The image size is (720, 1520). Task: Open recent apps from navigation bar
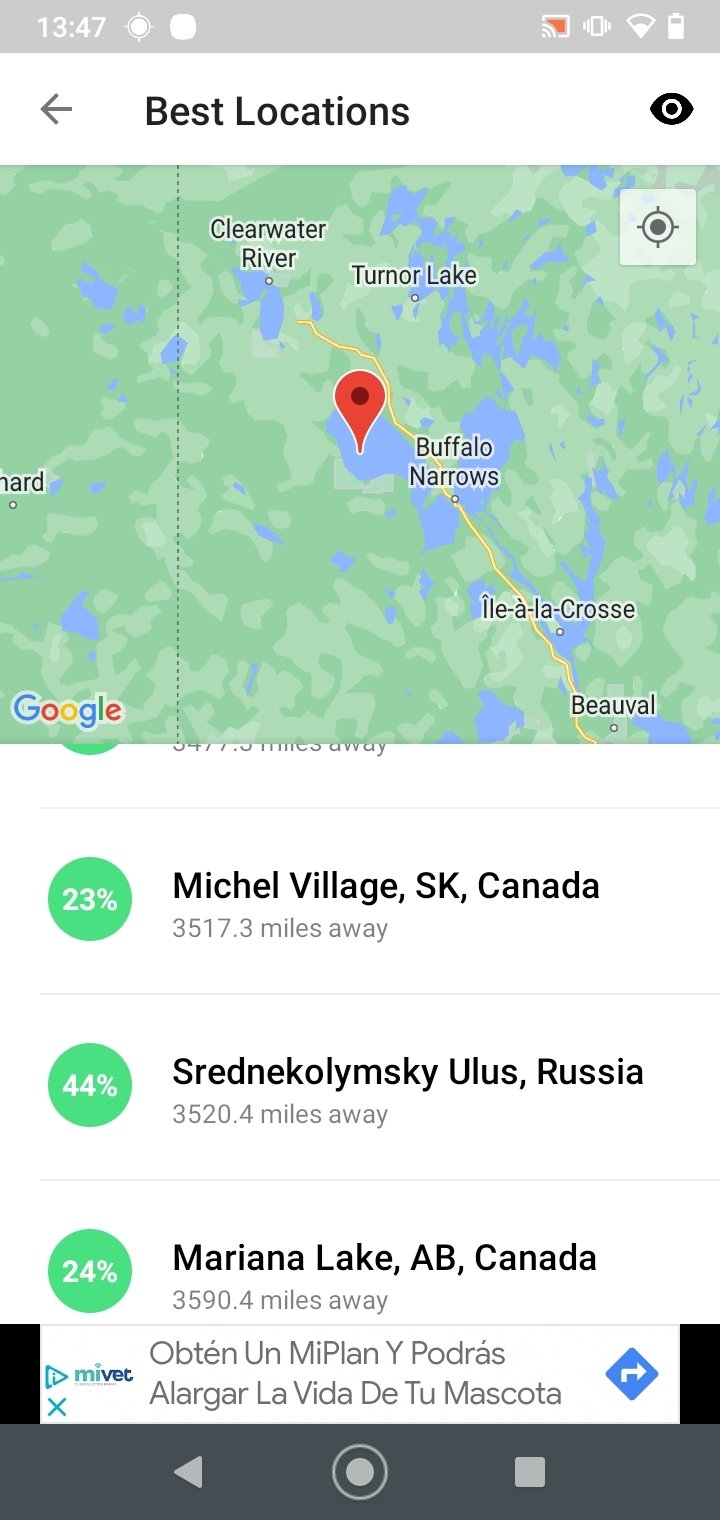click(x=529, y=1471)
